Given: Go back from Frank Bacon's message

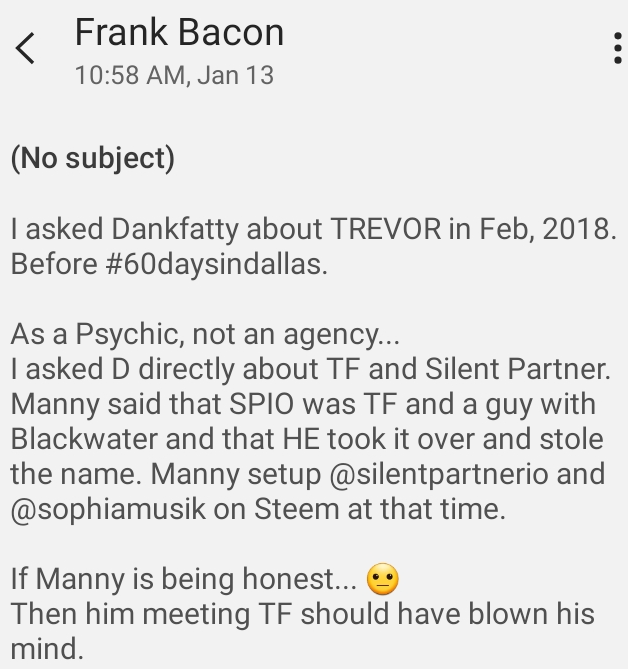Looking at the screenshot, I should 27,47.
